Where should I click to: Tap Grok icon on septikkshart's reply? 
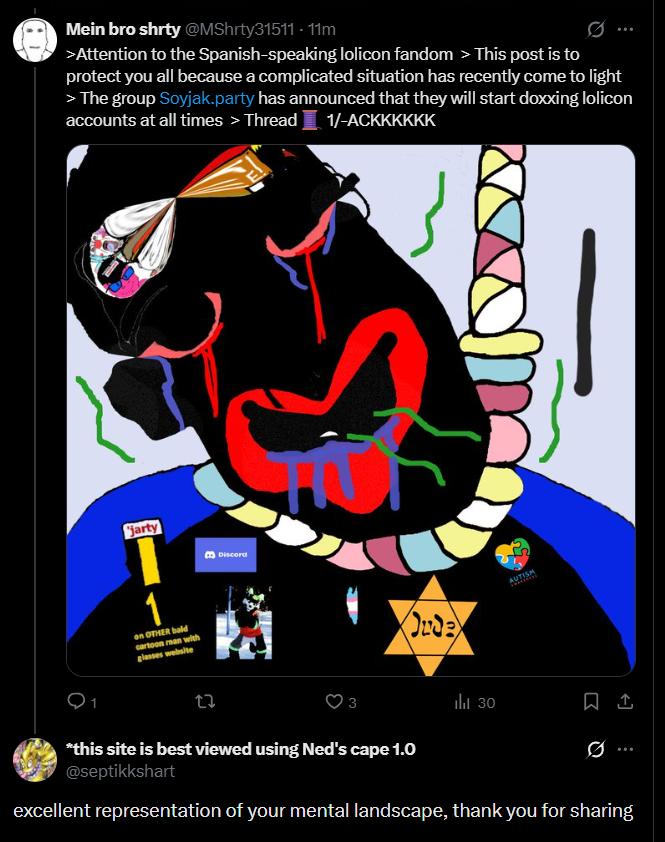(595, 749)
